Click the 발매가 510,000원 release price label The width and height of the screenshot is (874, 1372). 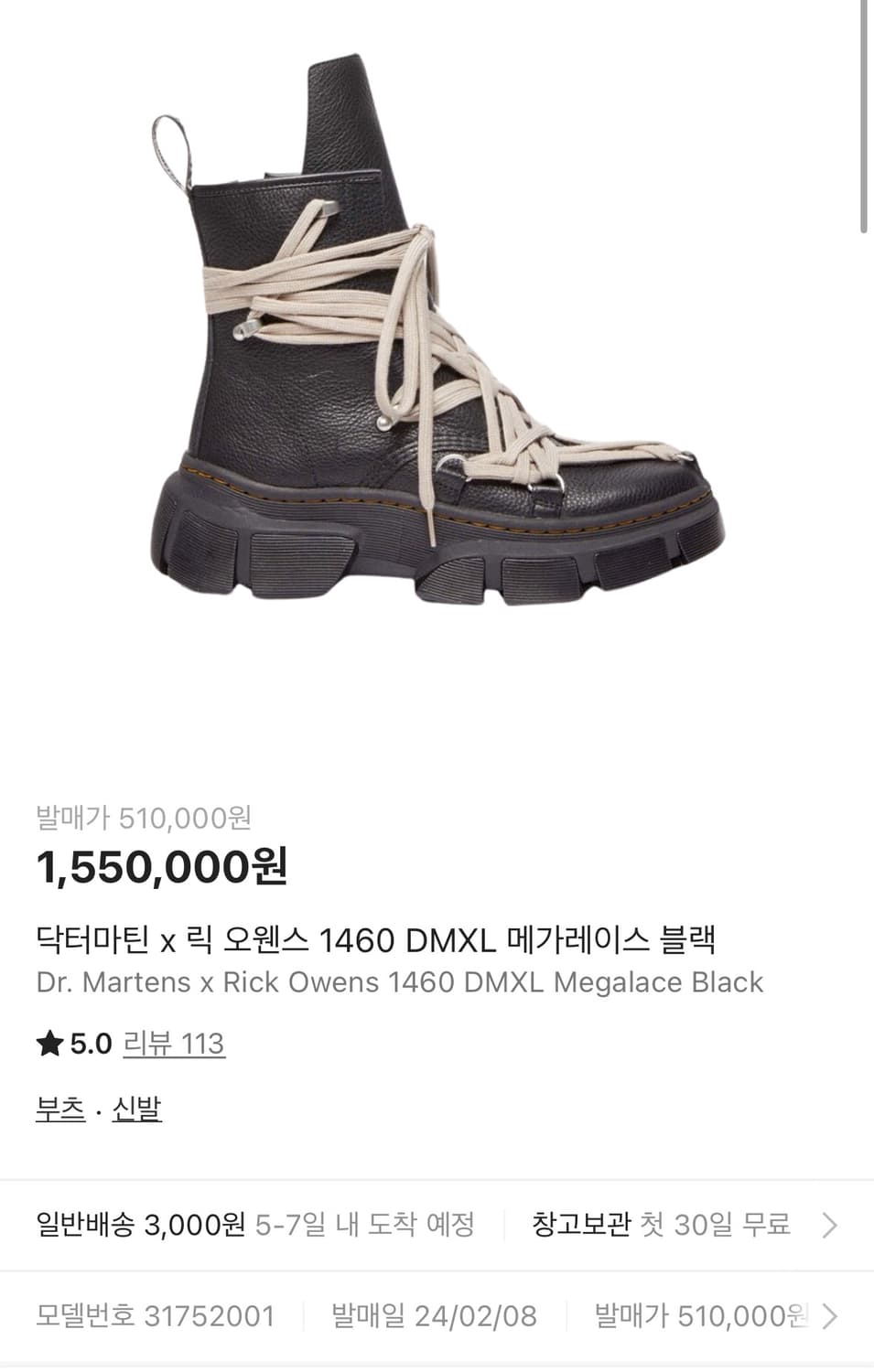143,820
